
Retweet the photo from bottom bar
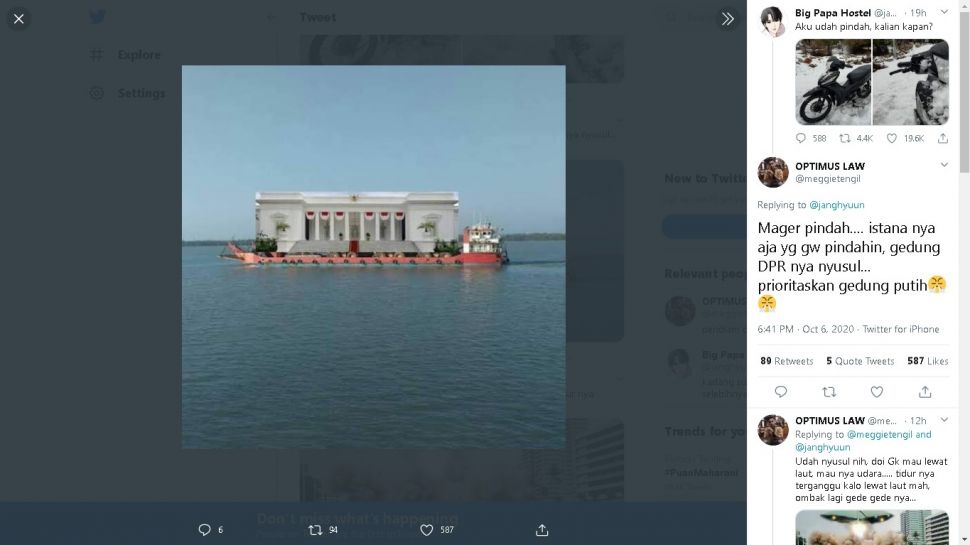click(316, 530)
